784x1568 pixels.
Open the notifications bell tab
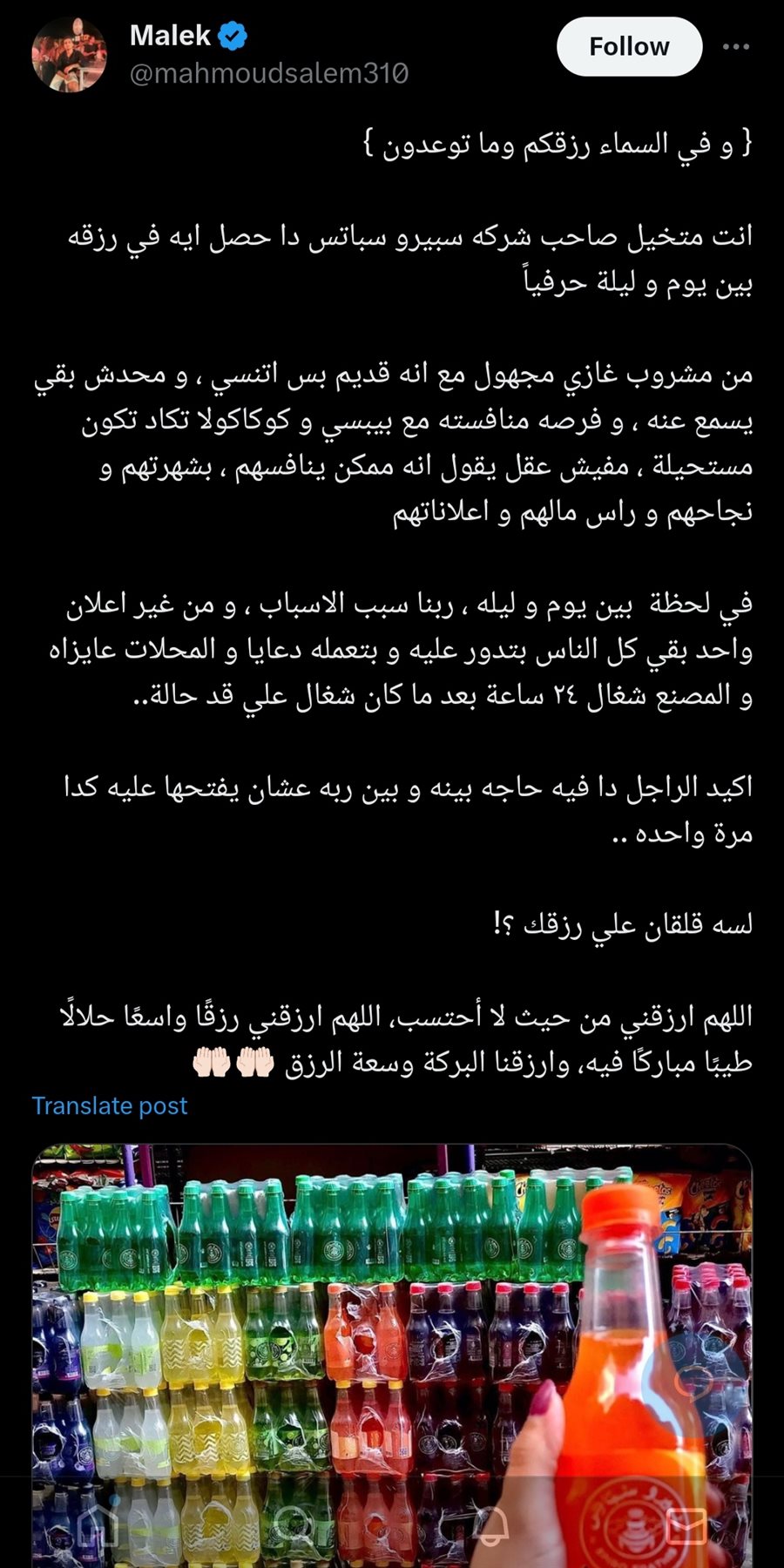pos(490,1524)
